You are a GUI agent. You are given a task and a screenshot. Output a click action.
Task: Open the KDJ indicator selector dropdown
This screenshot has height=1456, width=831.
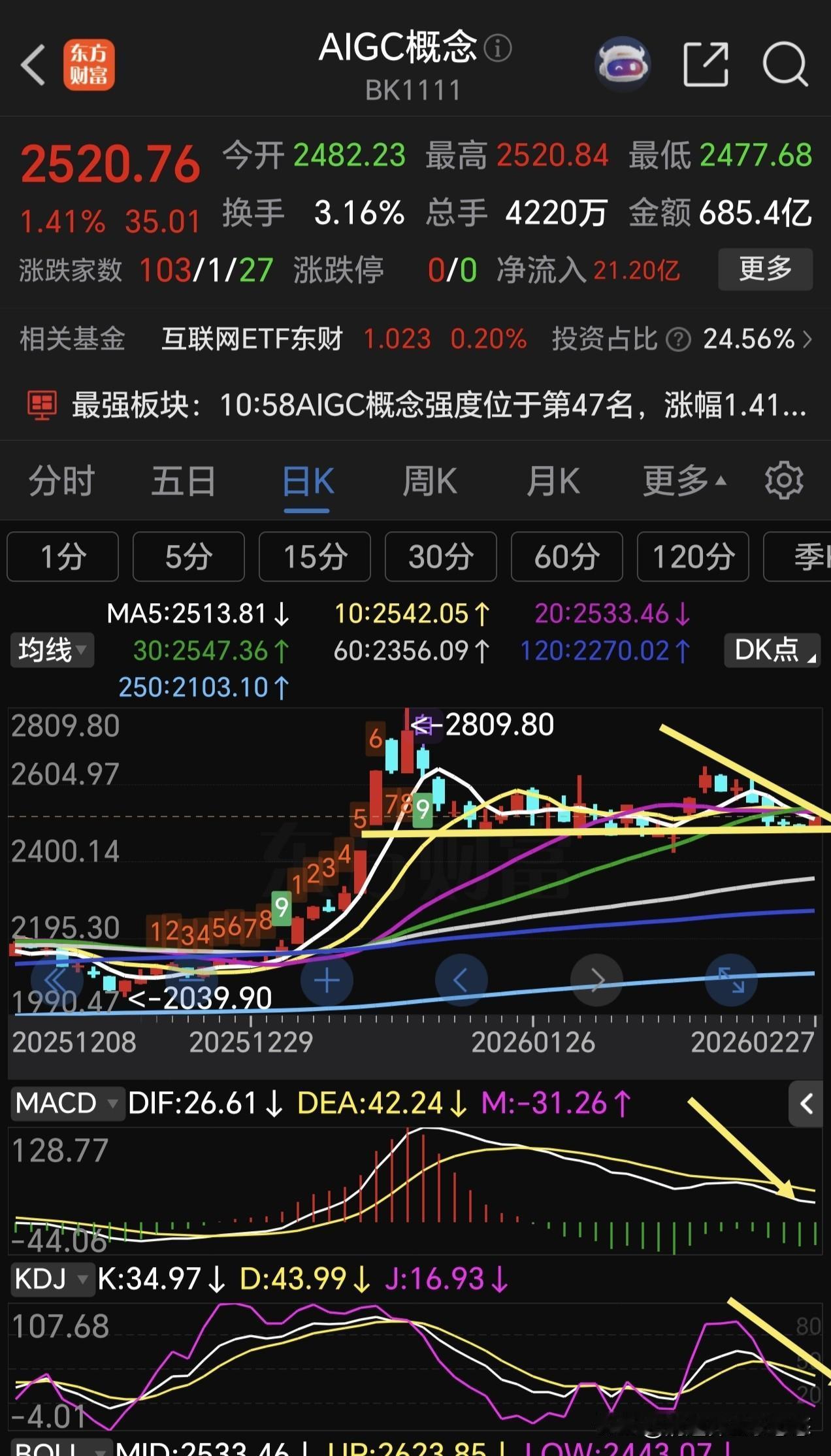[52, 1280]
